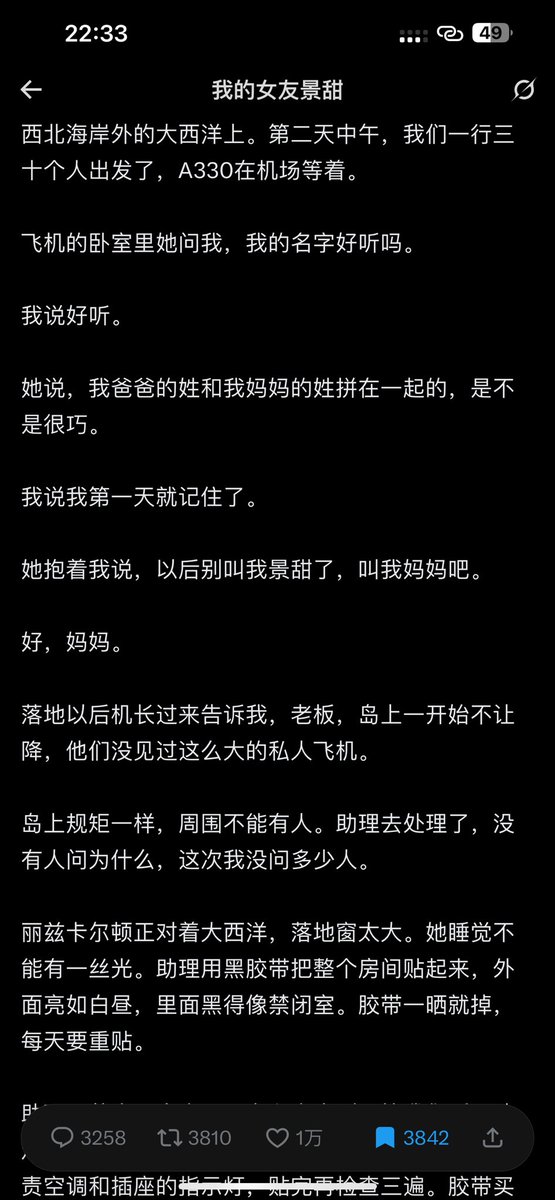
Task: Like the article using the heart icon
Action: point(293,1137)
